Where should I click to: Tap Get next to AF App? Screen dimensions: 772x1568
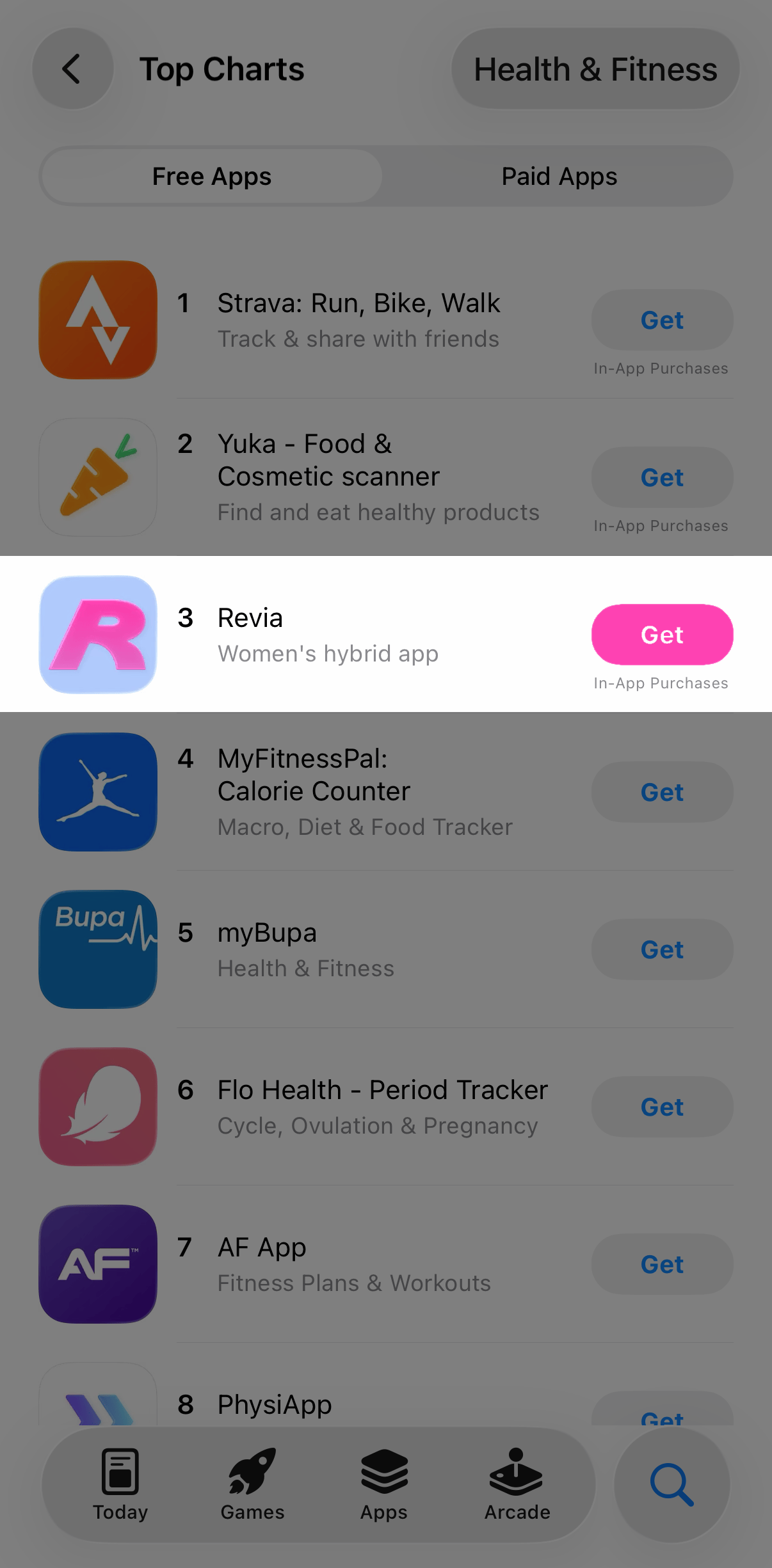(662, 1264)
